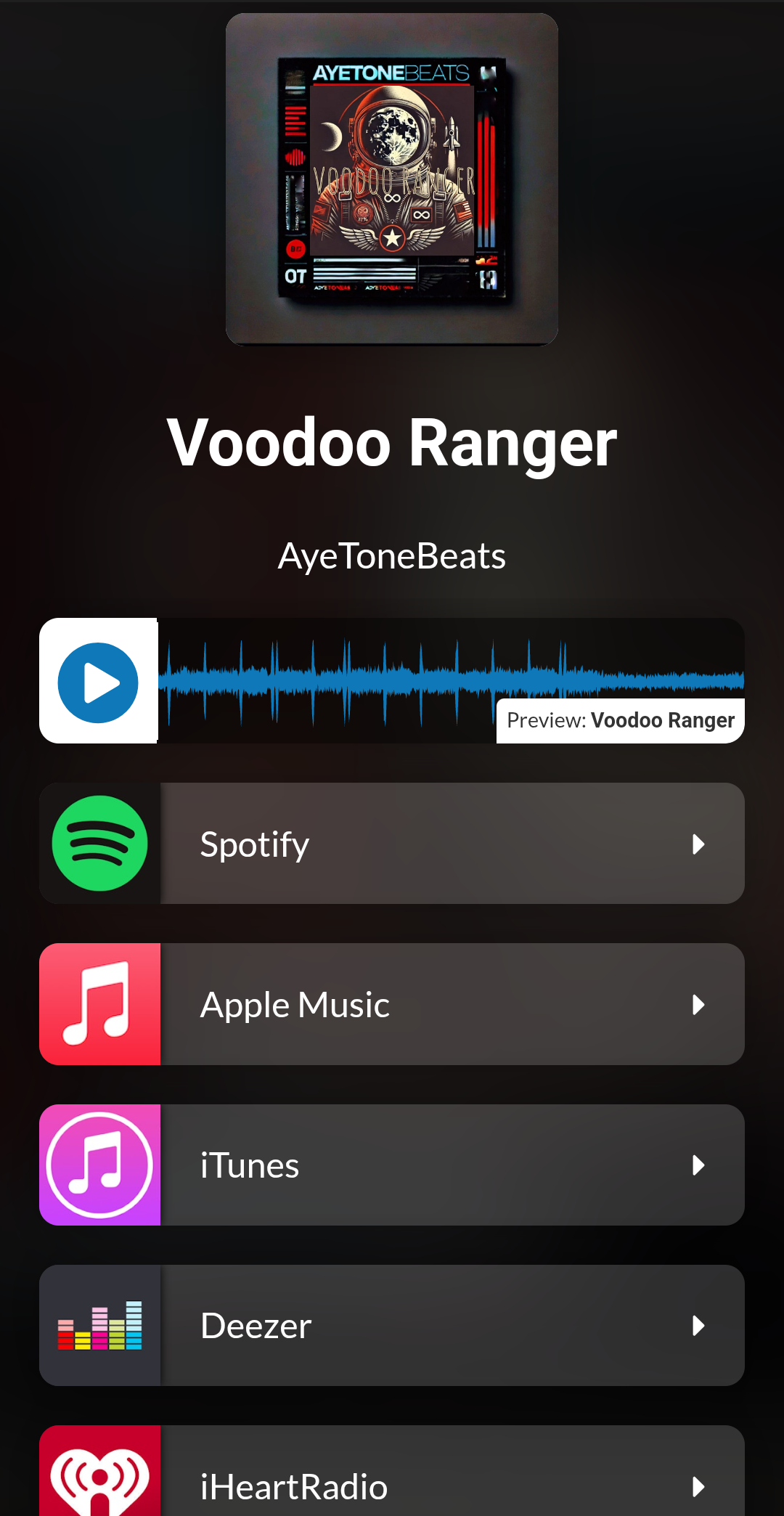The width and height of the screenshot is (784, 1516).
Task: Listen on Deezer
Action: click(392, 1326)
